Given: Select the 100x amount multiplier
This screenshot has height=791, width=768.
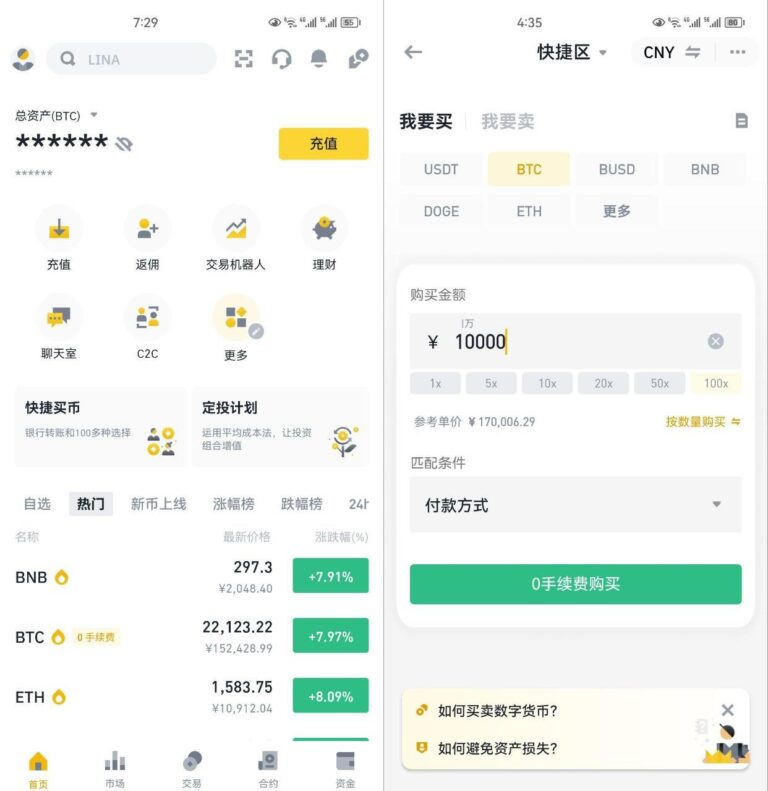Looking at the screenshot, I should (716, 383).
